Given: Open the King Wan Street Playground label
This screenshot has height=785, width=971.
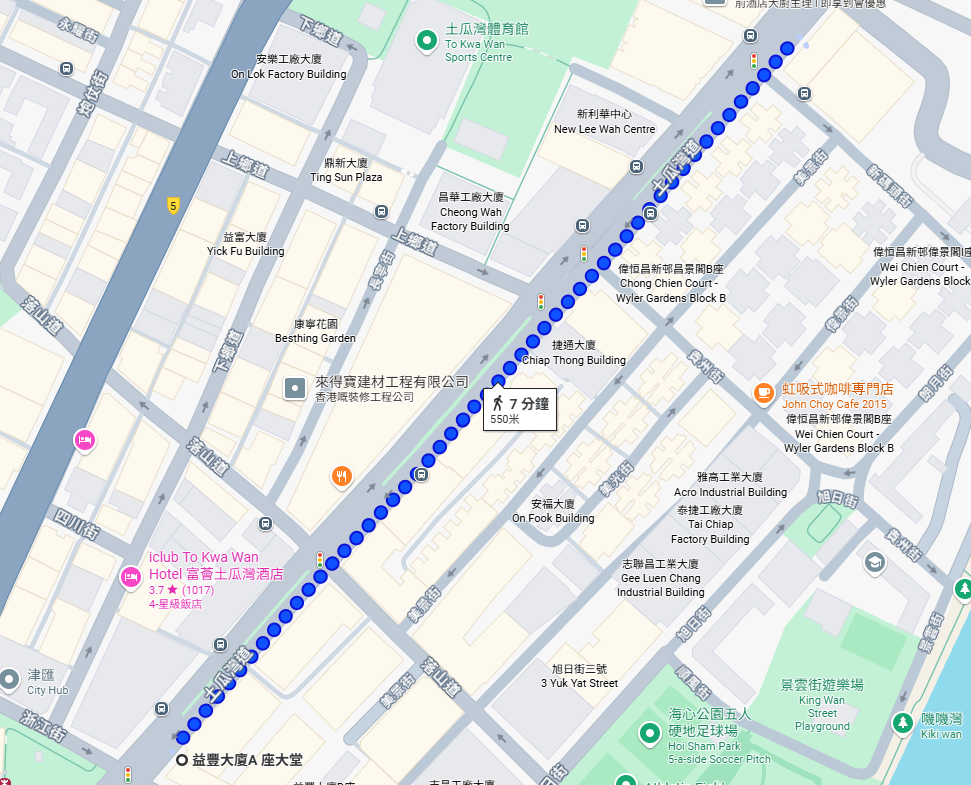Looking at the screenshot, I should point(822,705).
